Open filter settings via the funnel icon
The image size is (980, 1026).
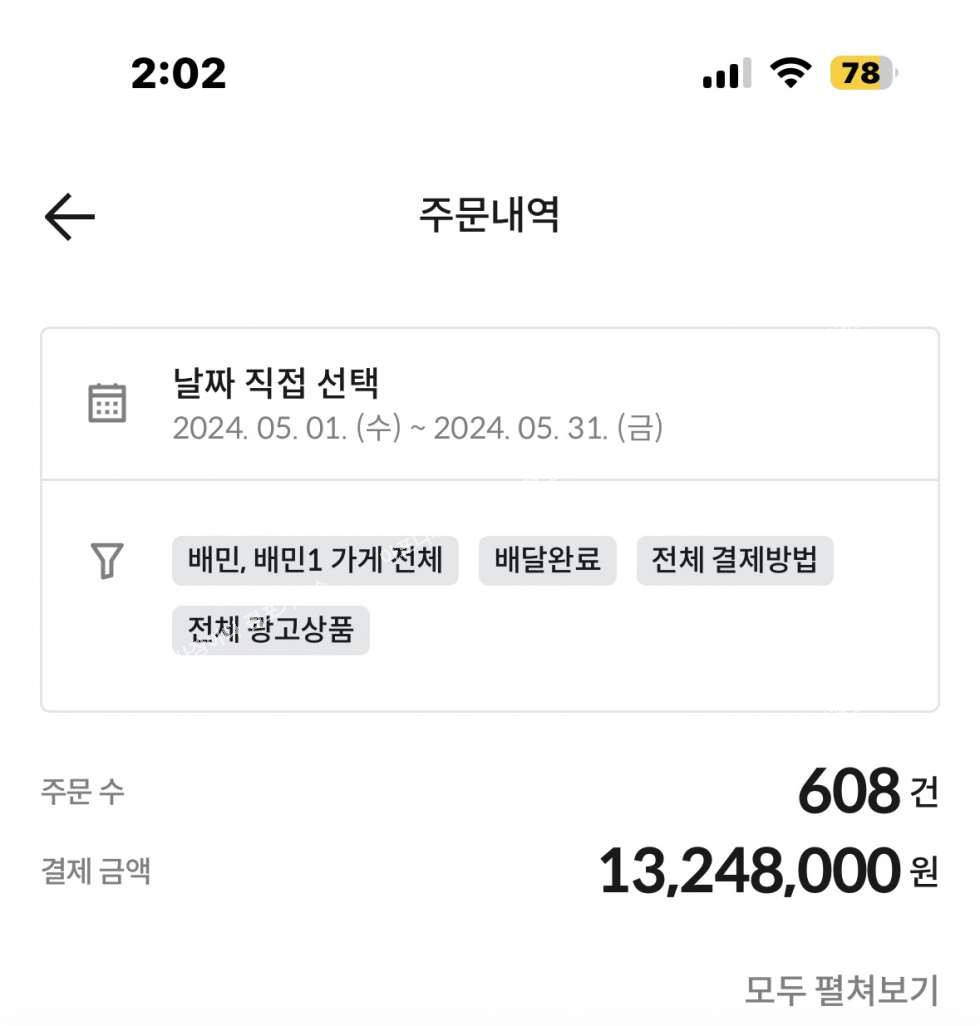coord(107,561)
